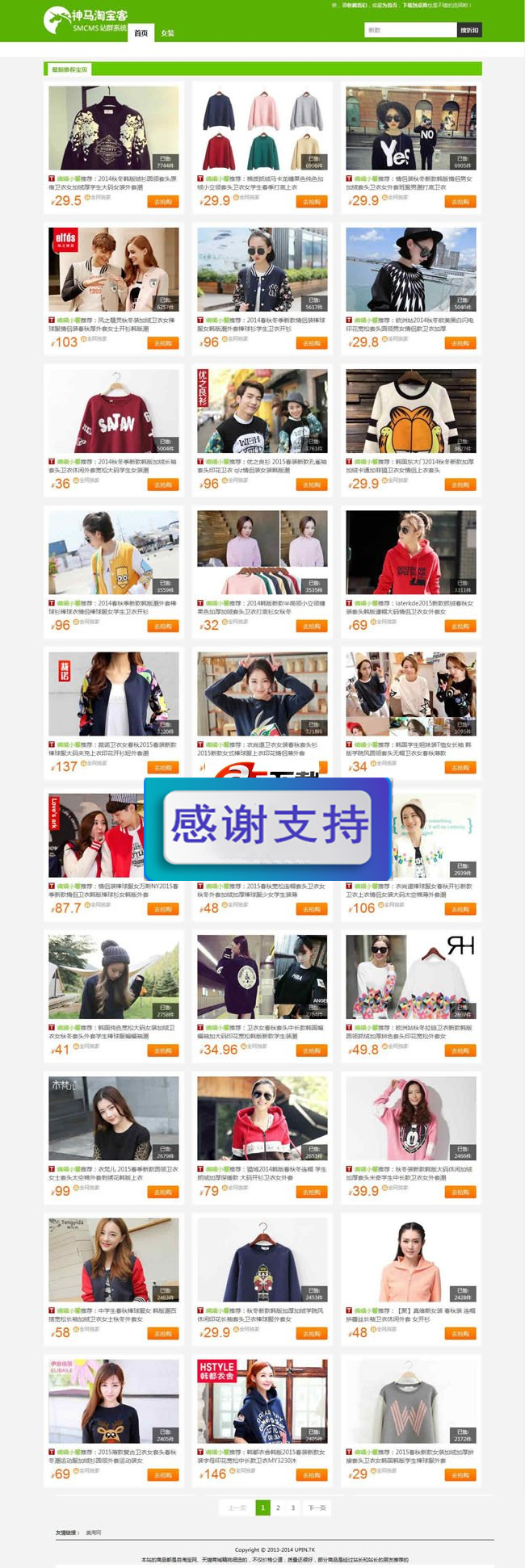The width and height of the screenshot is (525, 1568).
Task: Go to page 3
Action: [x=293, y=1507]
